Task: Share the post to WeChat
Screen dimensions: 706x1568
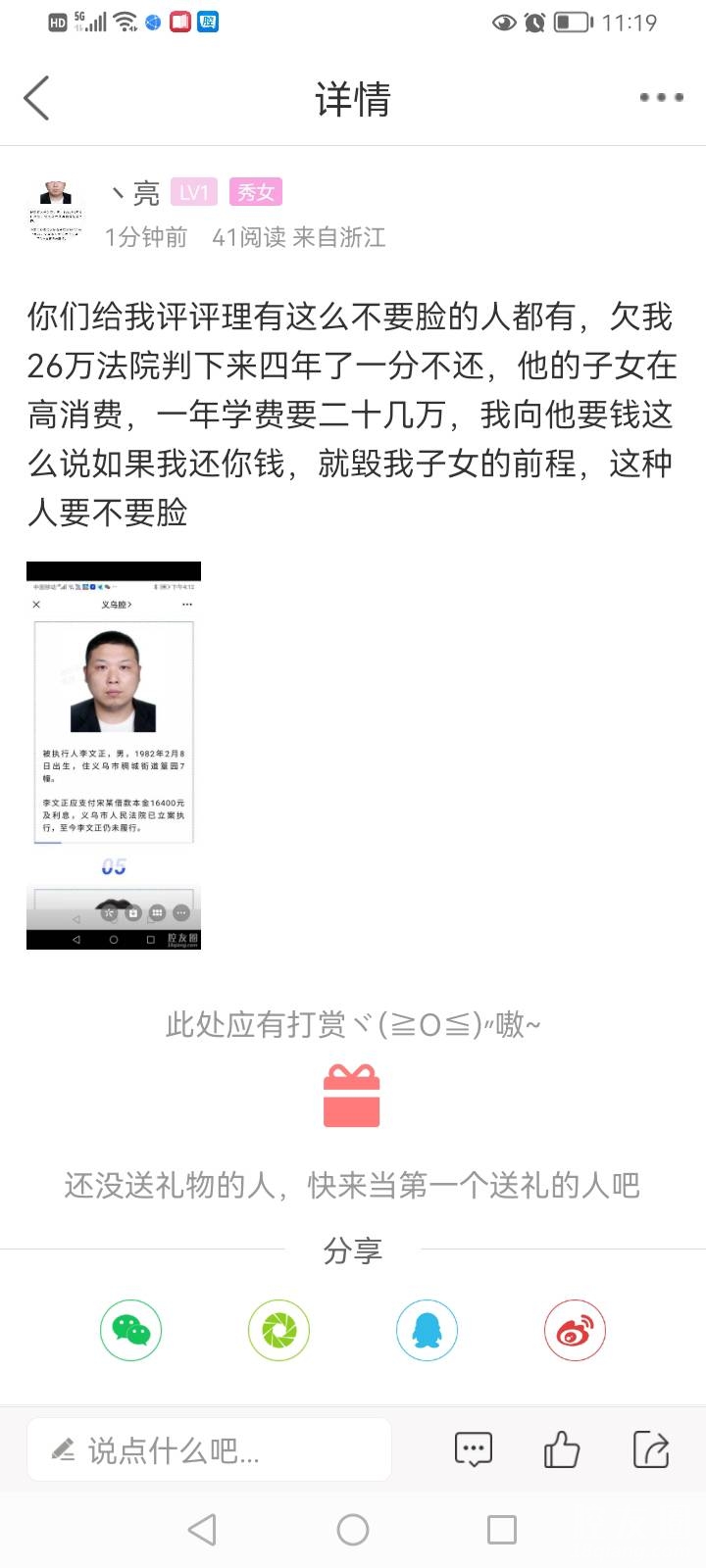Action: click(130, 1330)
